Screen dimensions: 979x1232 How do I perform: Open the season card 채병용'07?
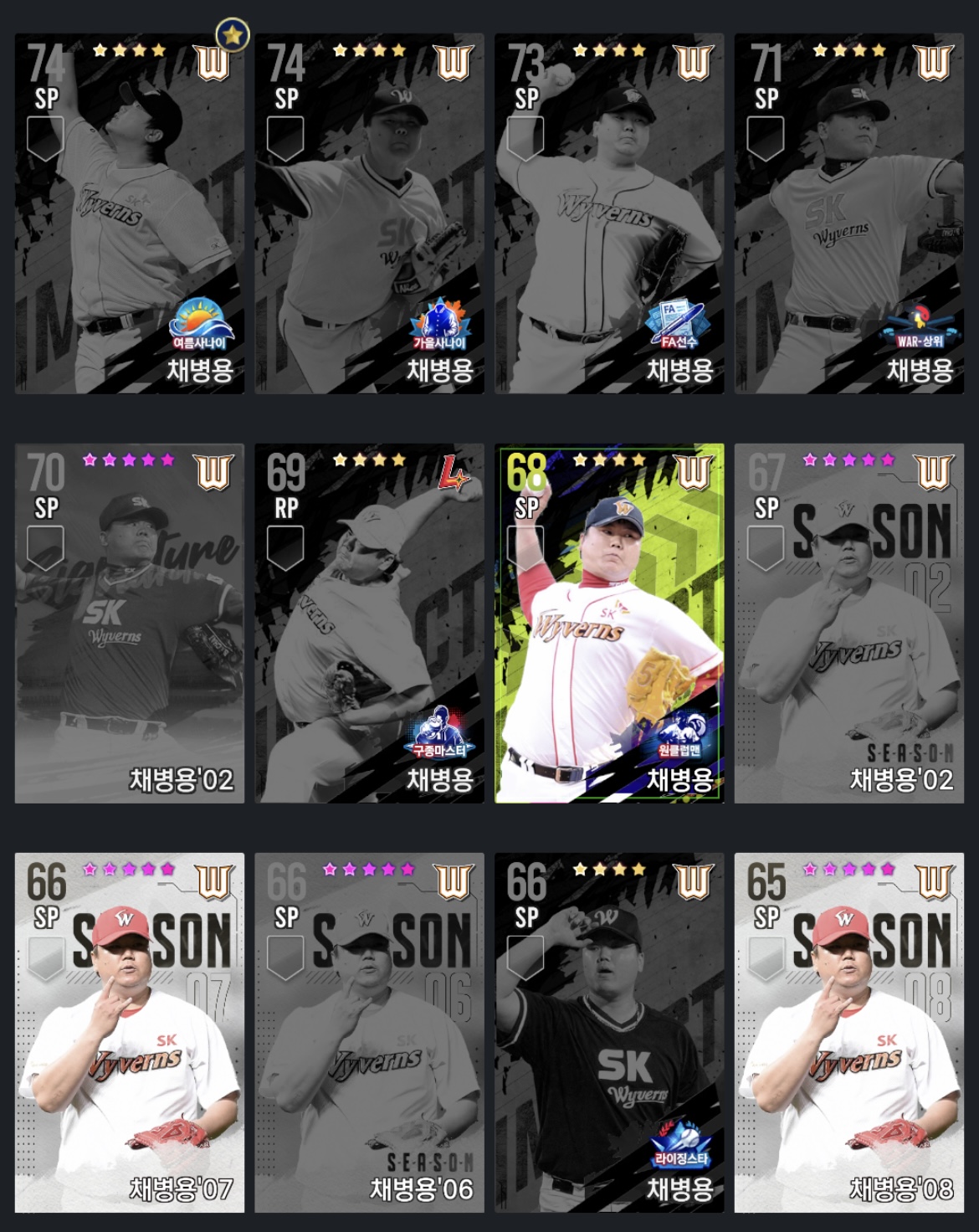pyautogui.click(x=130, y=1033)
